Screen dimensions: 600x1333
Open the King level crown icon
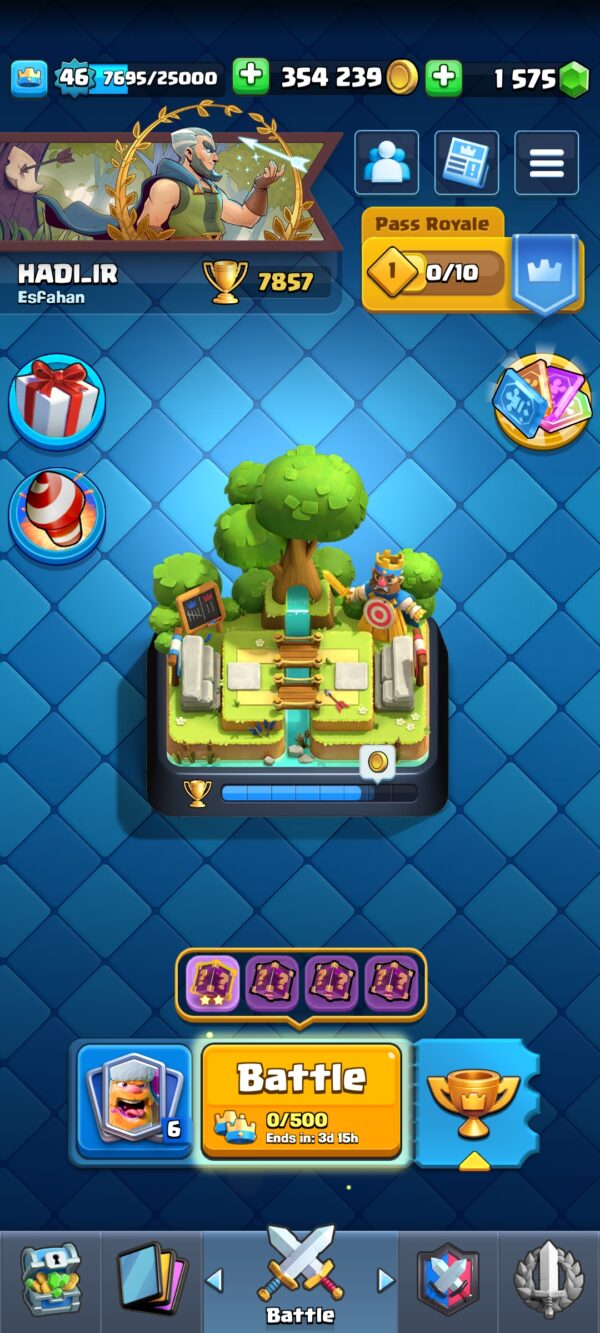[29, 78]
